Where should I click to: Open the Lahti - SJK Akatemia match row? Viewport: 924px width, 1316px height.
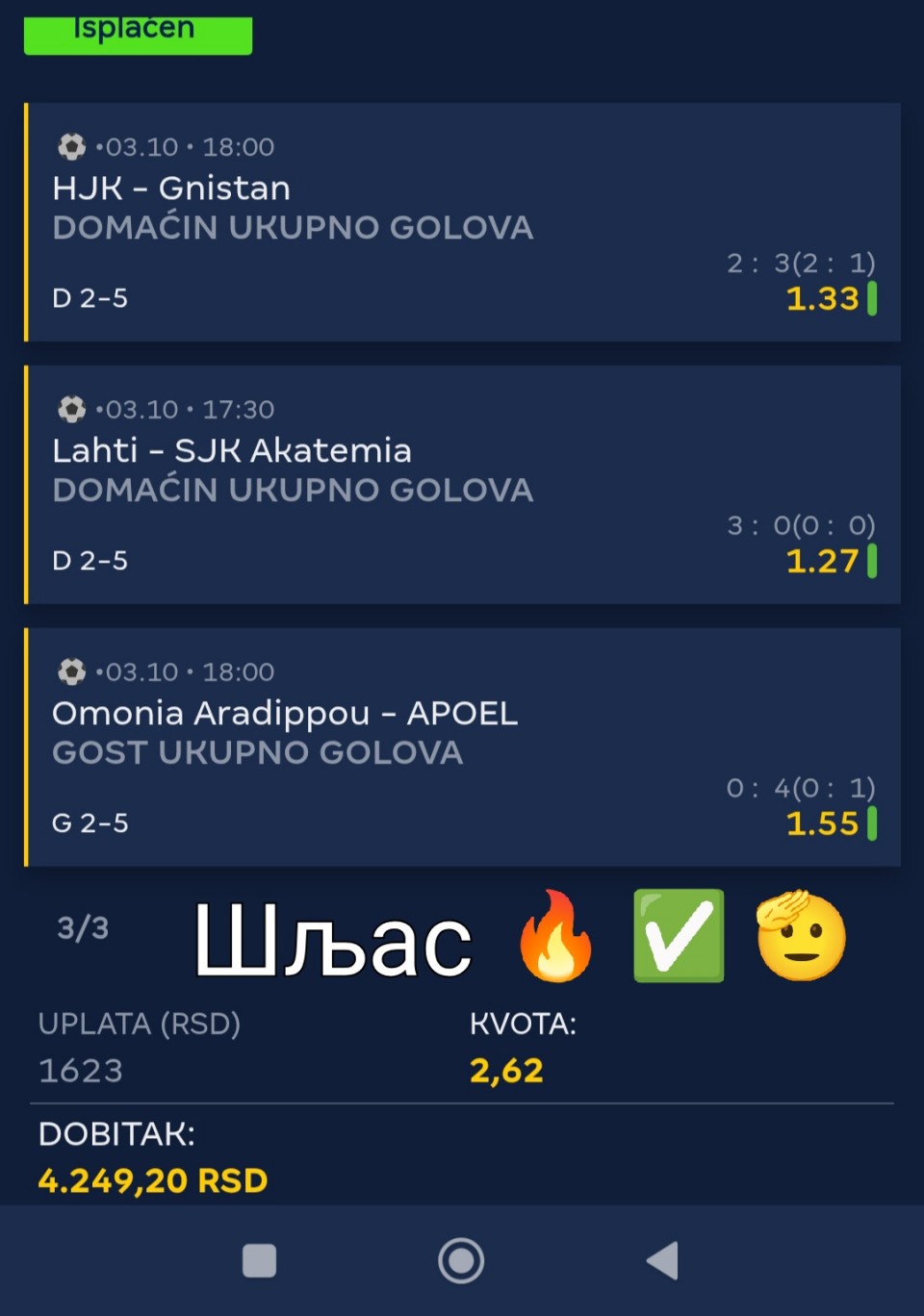coord(462,485)
